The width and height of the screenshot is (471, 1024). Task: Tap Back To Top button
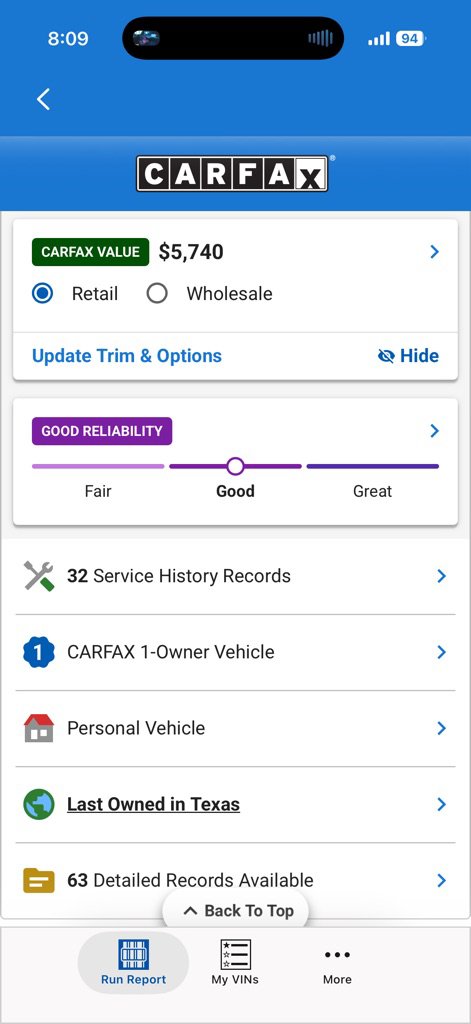point(236,911)
